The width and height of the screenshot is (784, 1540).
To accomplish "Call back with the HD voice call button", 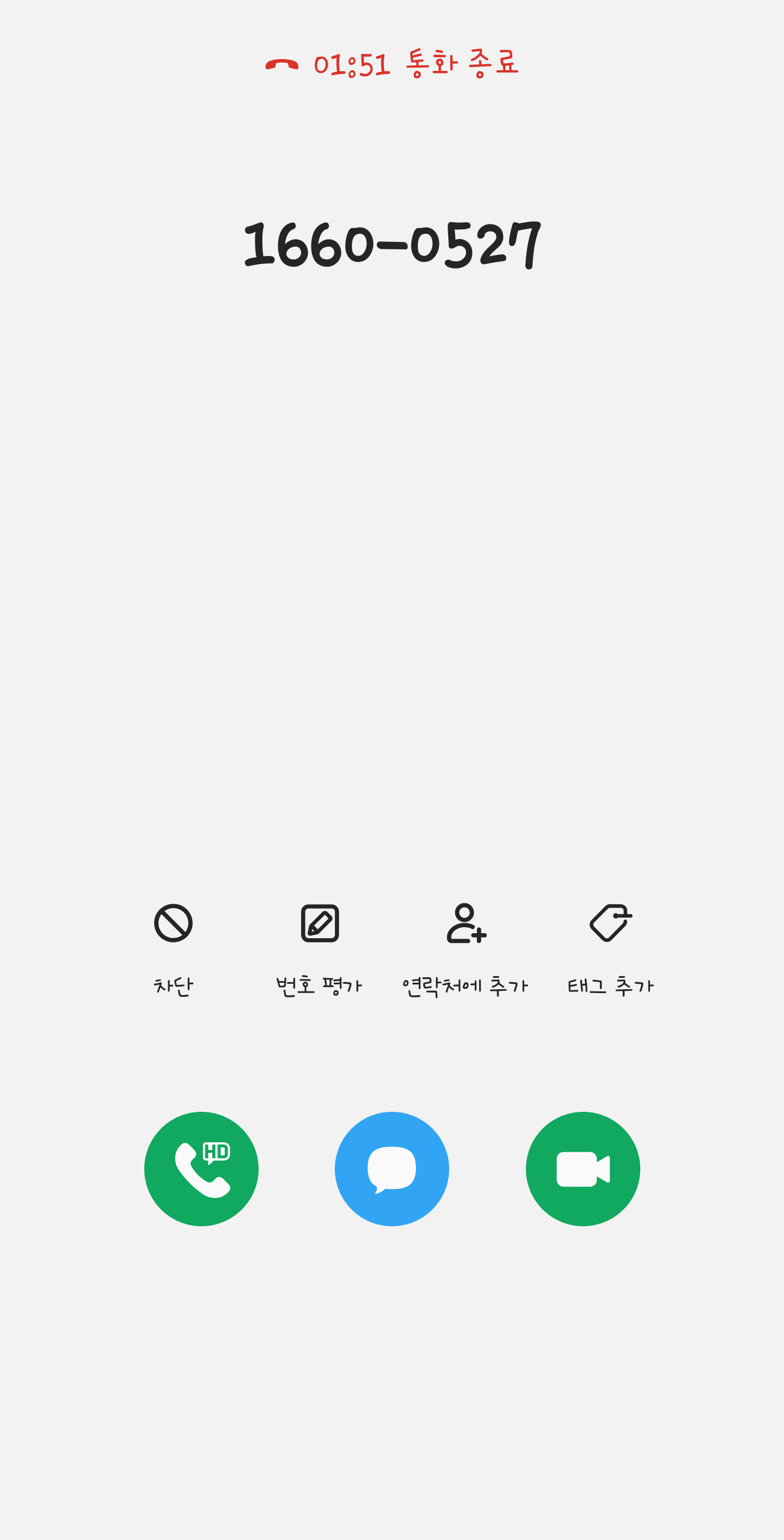I will coord(201,1168).
